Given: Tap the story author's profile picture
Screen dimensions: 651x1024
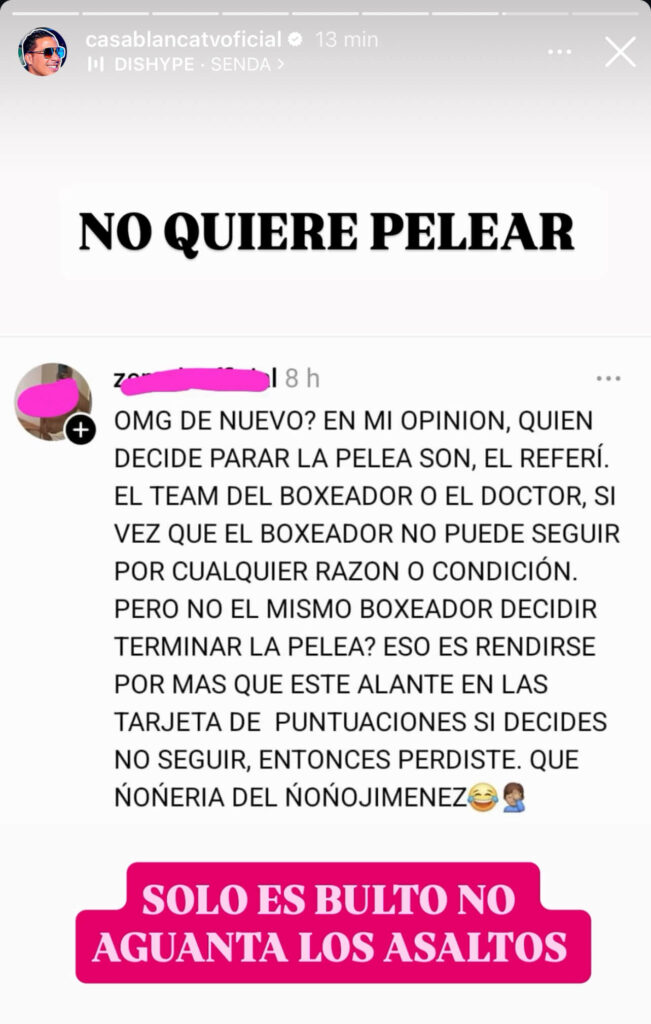Looking at the screenshot, I should (43, 52).
